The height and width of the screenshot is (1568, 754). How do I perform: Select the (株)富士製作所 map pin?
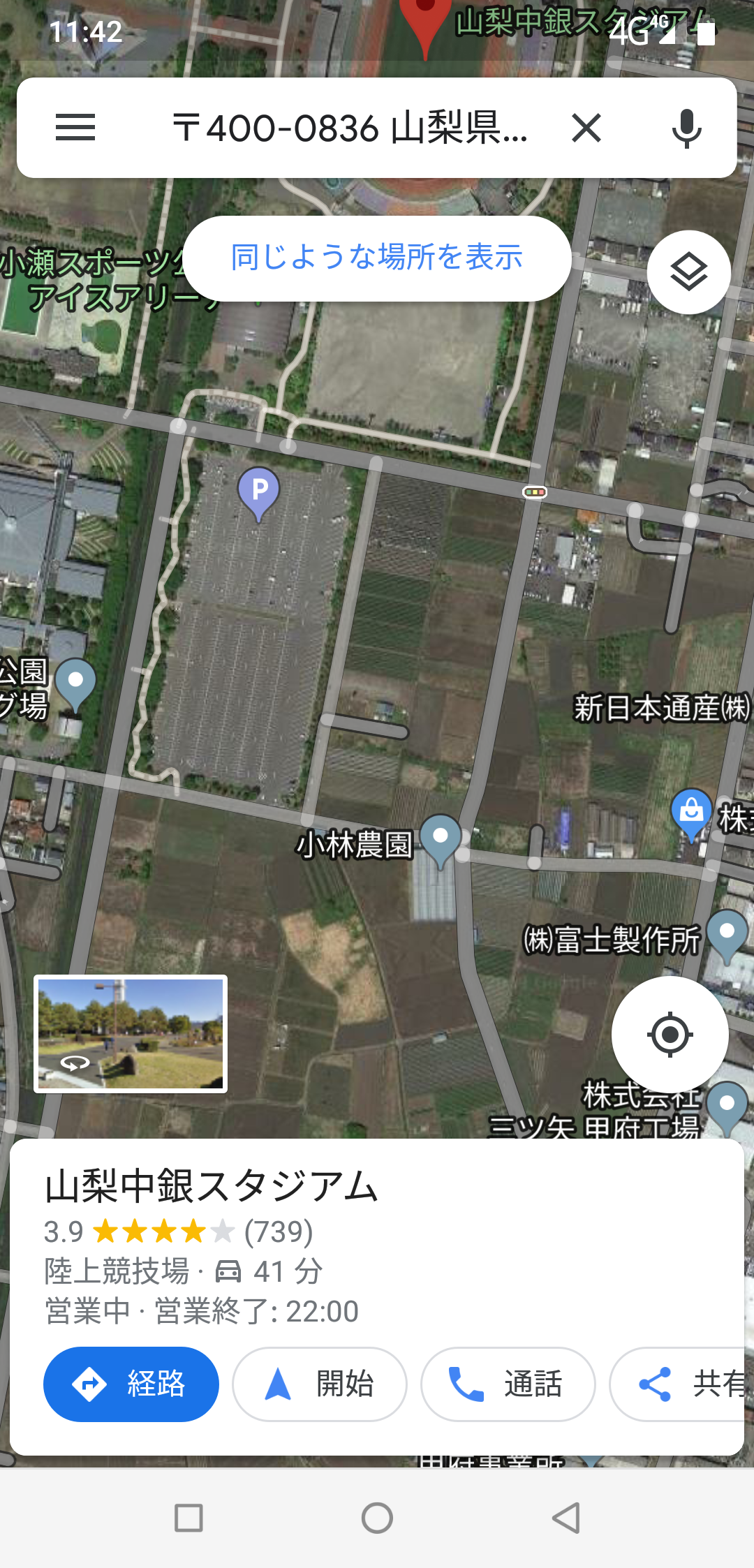point(727,935)
